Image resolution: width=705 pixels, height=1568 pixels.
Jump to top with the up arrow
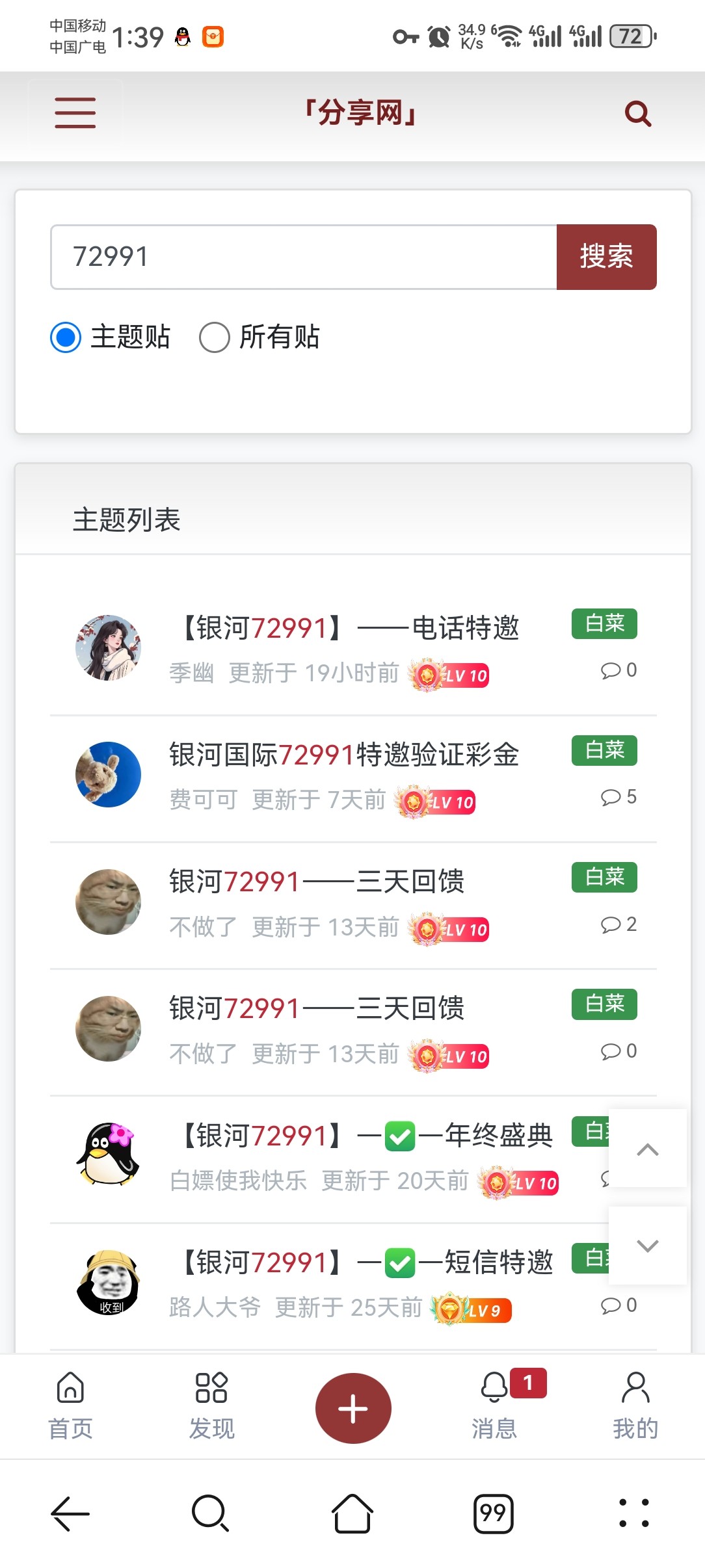648,1149
